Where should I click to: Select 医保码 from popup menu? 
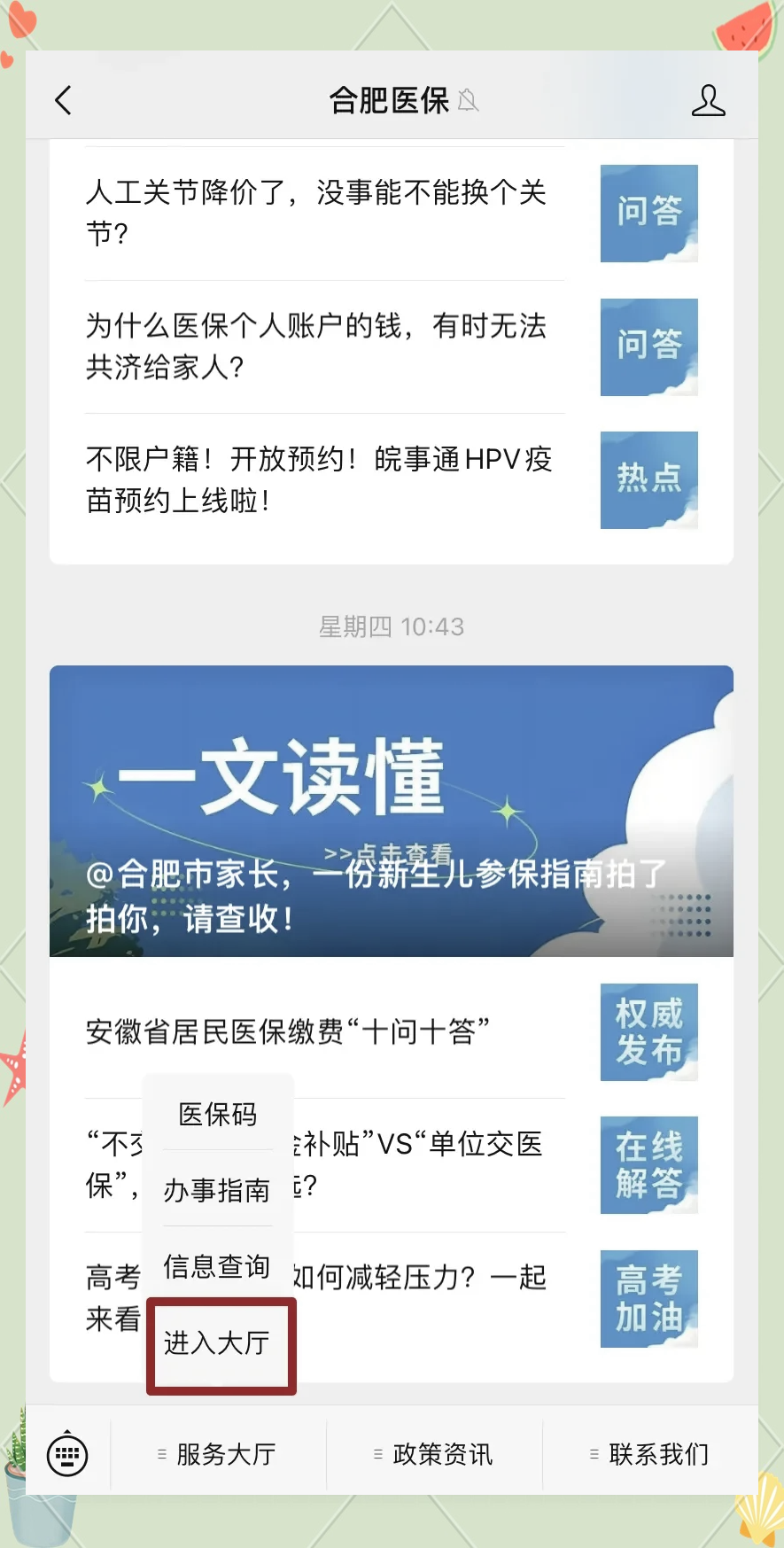(x=218, y=1114)
